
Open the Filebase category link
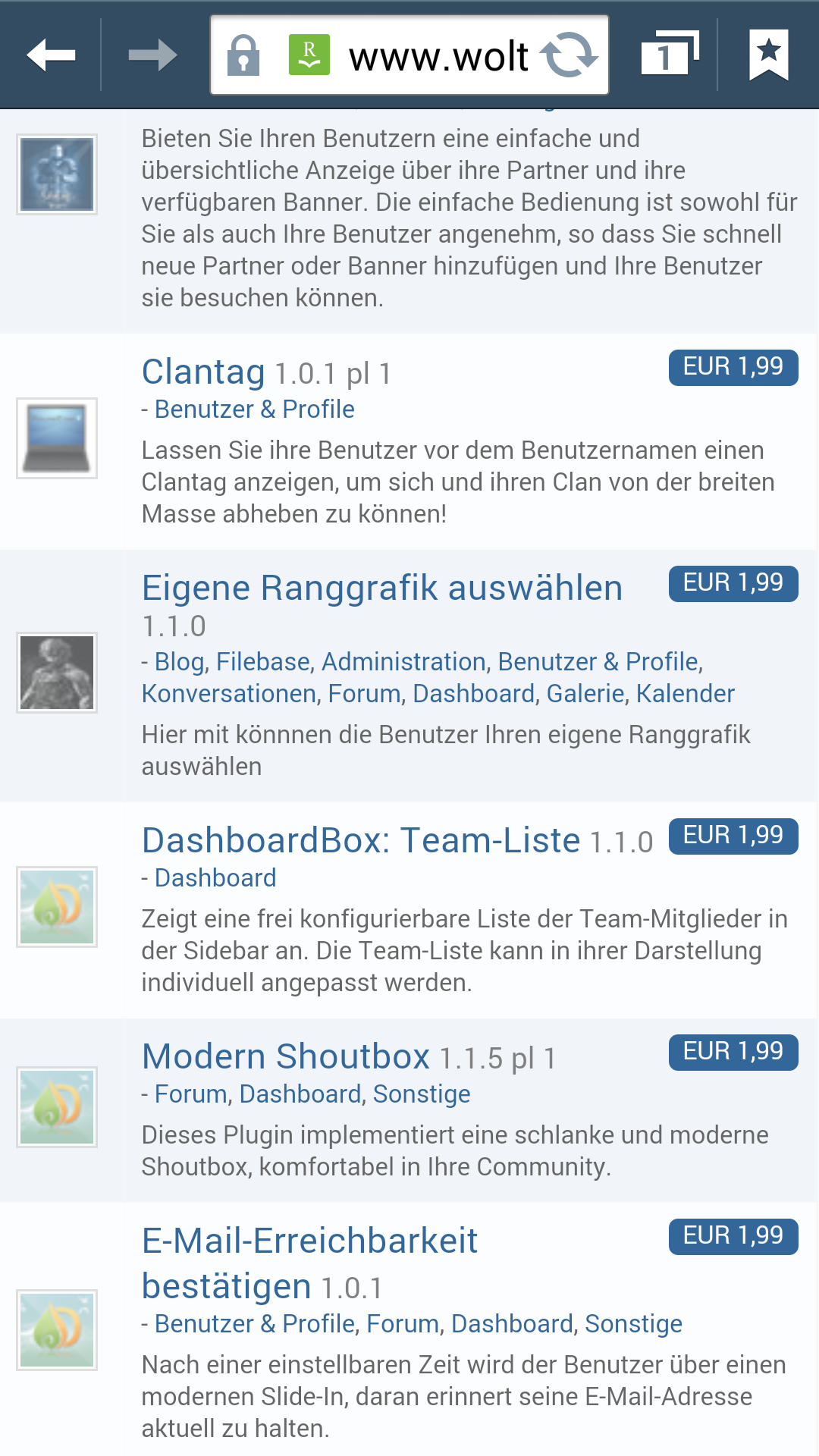pos(262,662)
